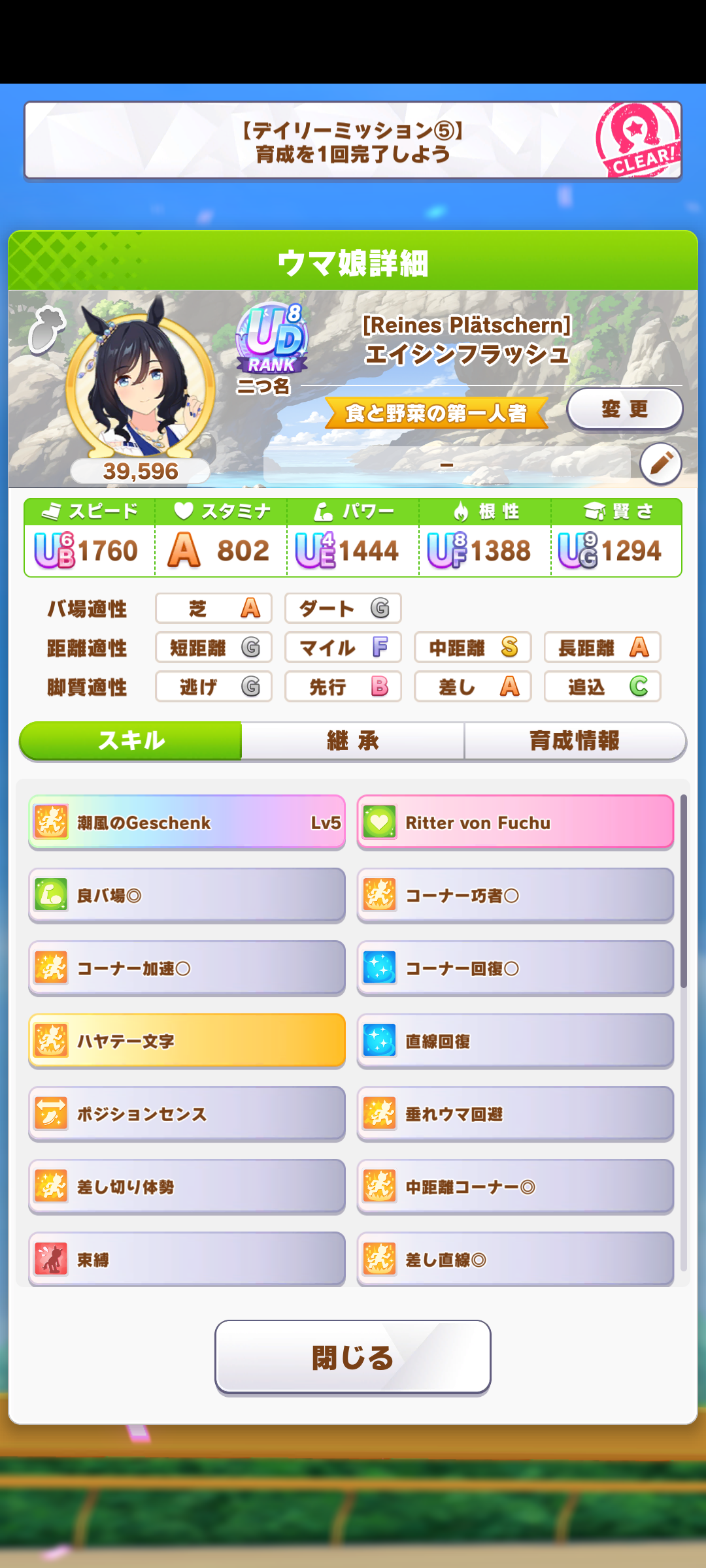Show the 束縛 debuff skill details
Viewport: 706px width, 1568px height.
click(187, 1259)
